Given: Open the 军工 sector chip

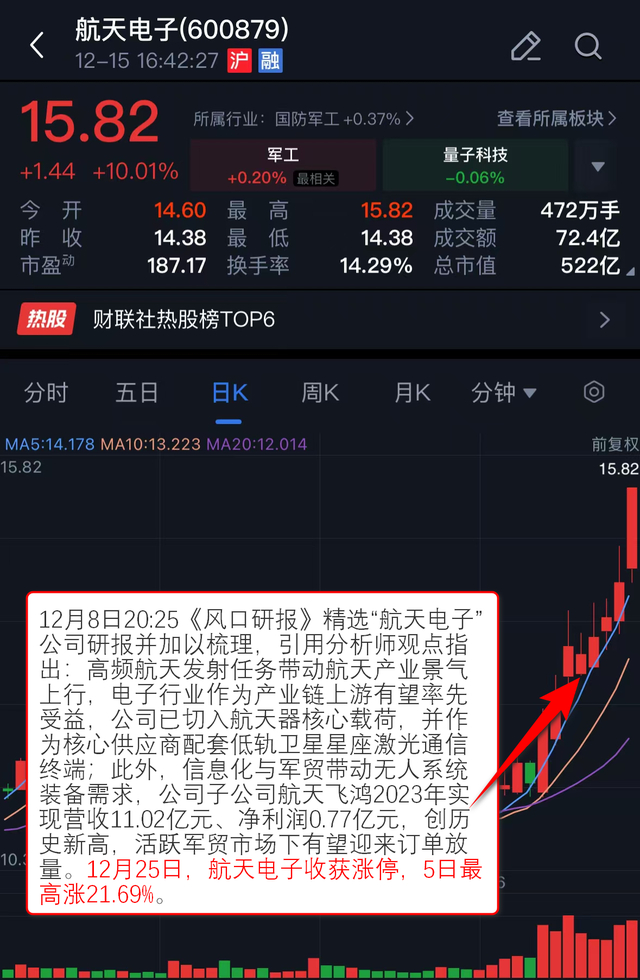Looking at the screenshot, I should [283, 166].
